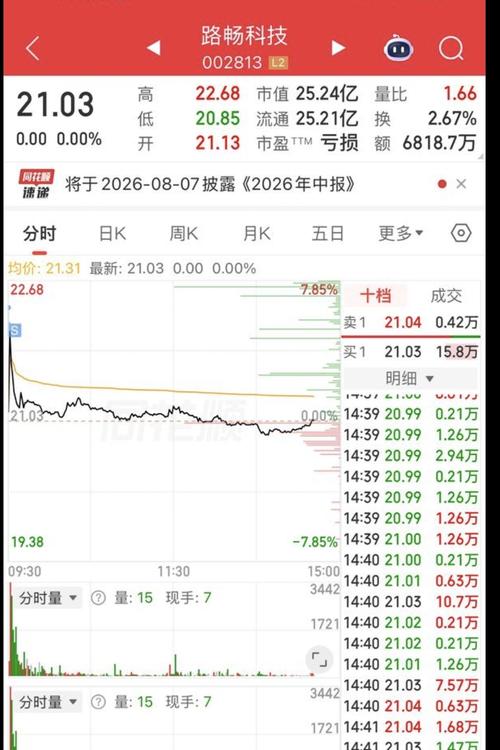
Task: Open the robot AI assistant
Action: (x=399, y=48)
